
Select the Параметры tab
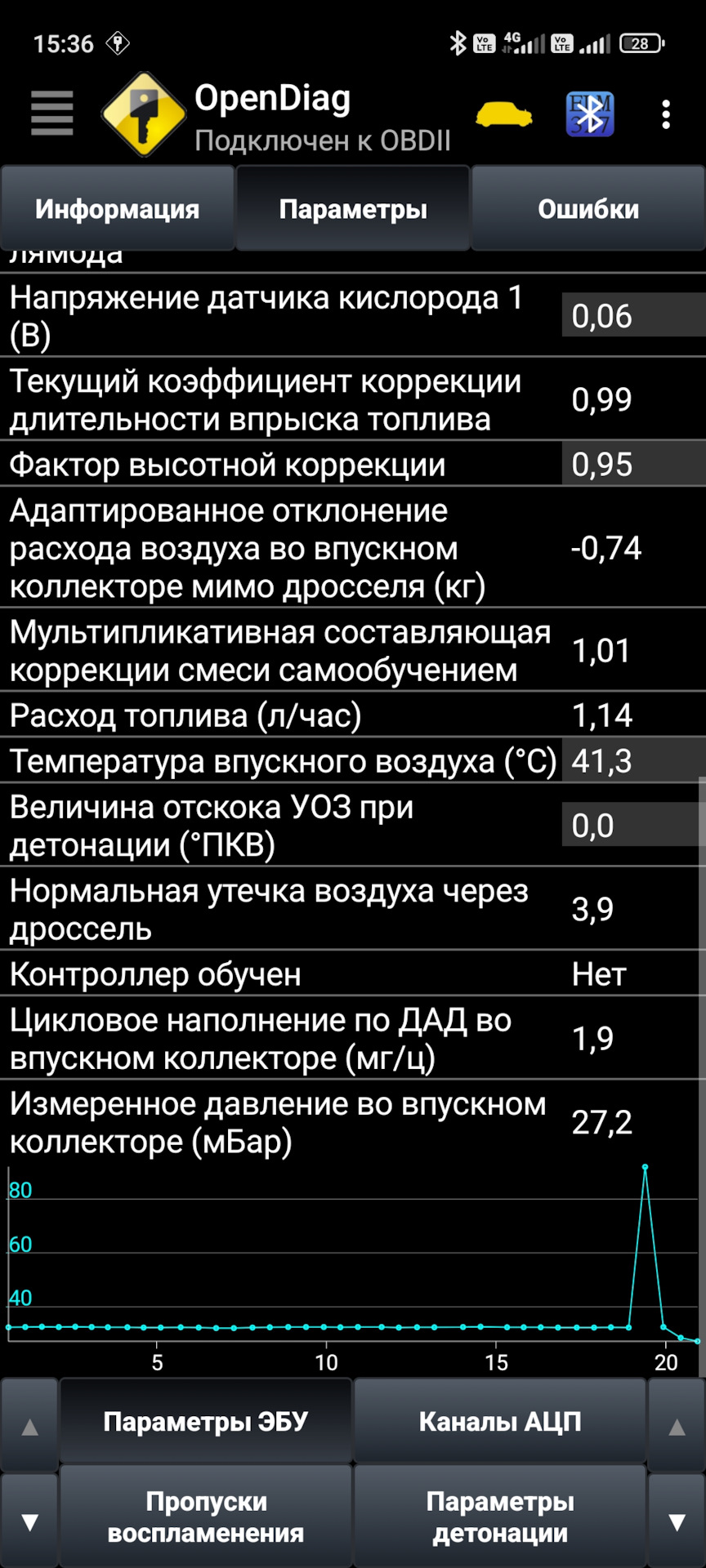(353, 208)
